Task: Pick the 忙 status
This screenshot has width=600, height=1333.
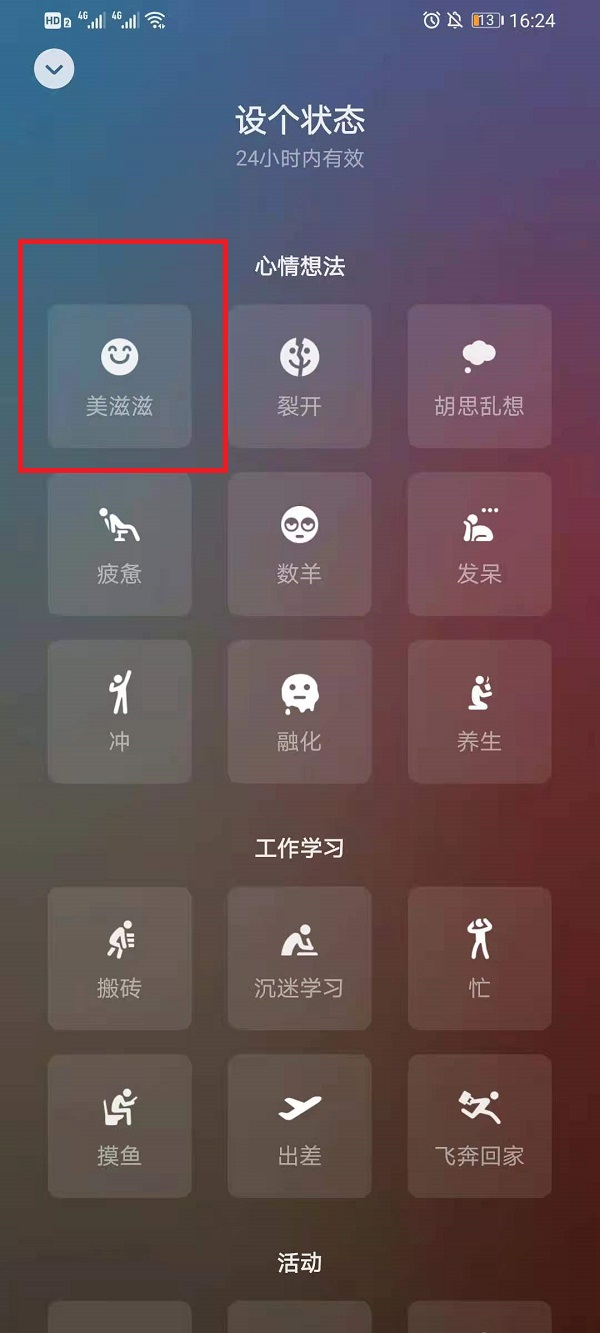Action: 479,958
